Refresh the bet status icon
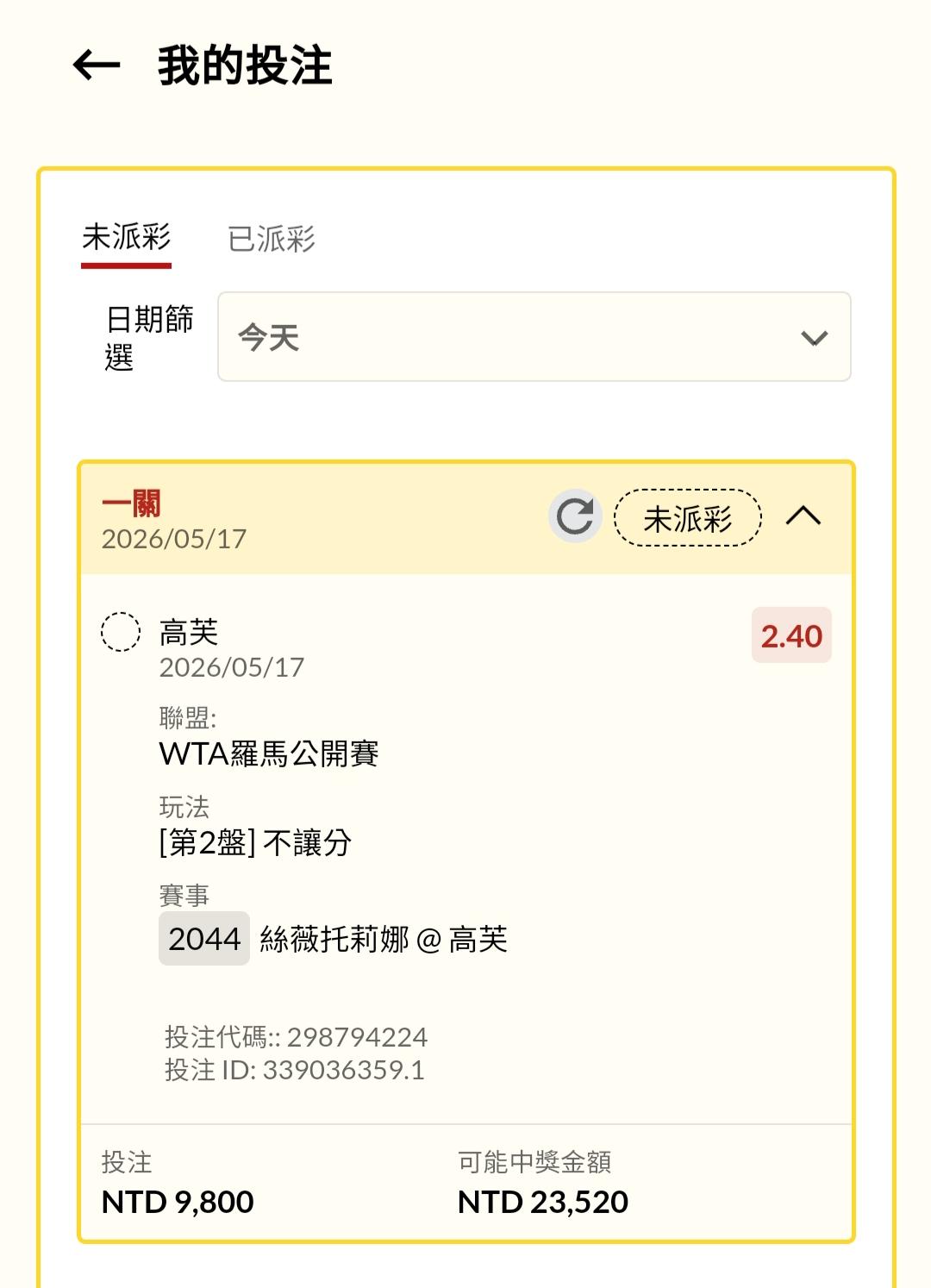Viewport: 931px width, 1288px height. pyautogui.click(x=575, y=516)
